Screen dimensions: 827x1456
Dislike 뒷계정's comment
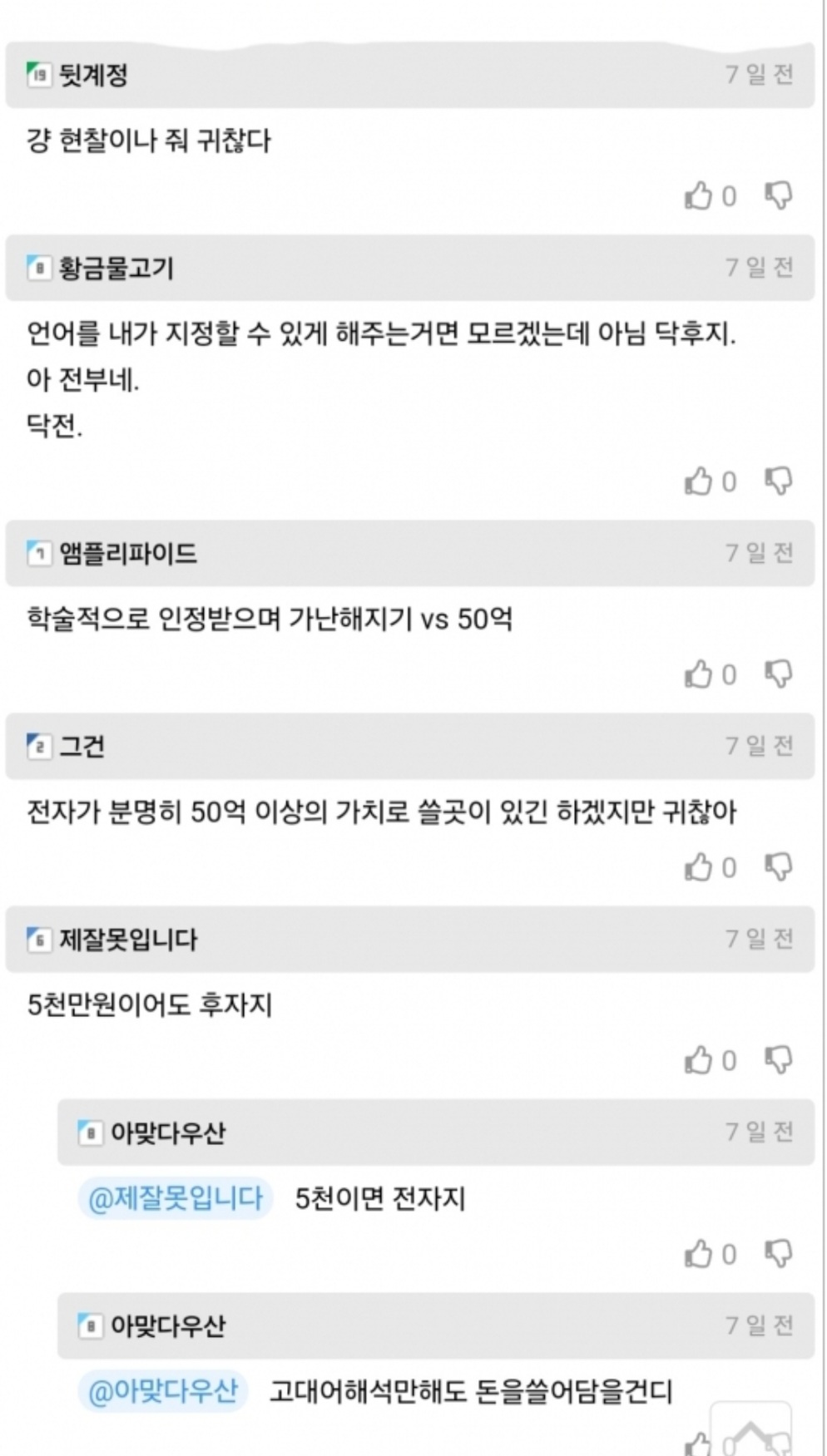click(x=778, y=195)
